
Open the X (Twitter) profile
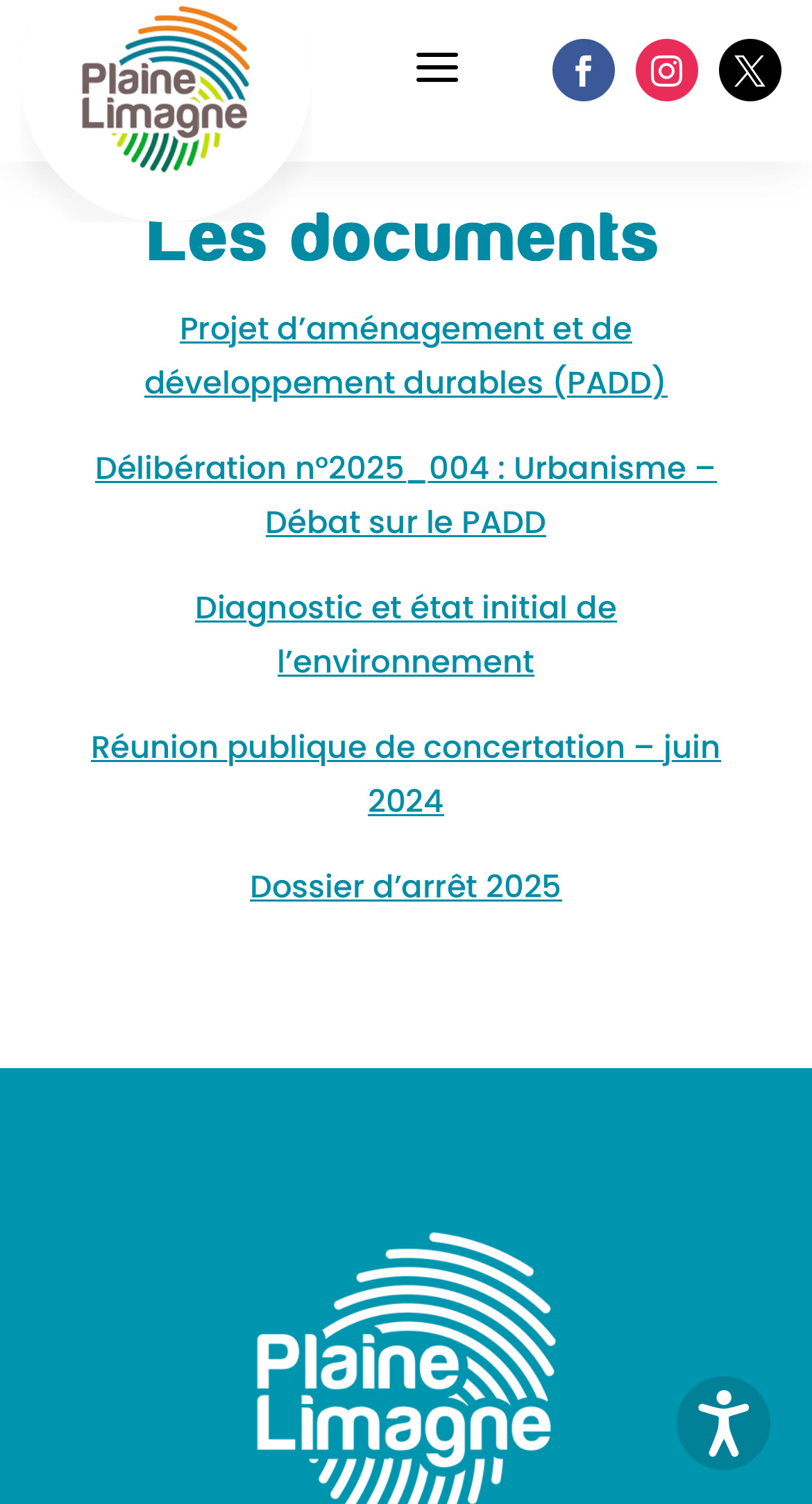(750, 70)
